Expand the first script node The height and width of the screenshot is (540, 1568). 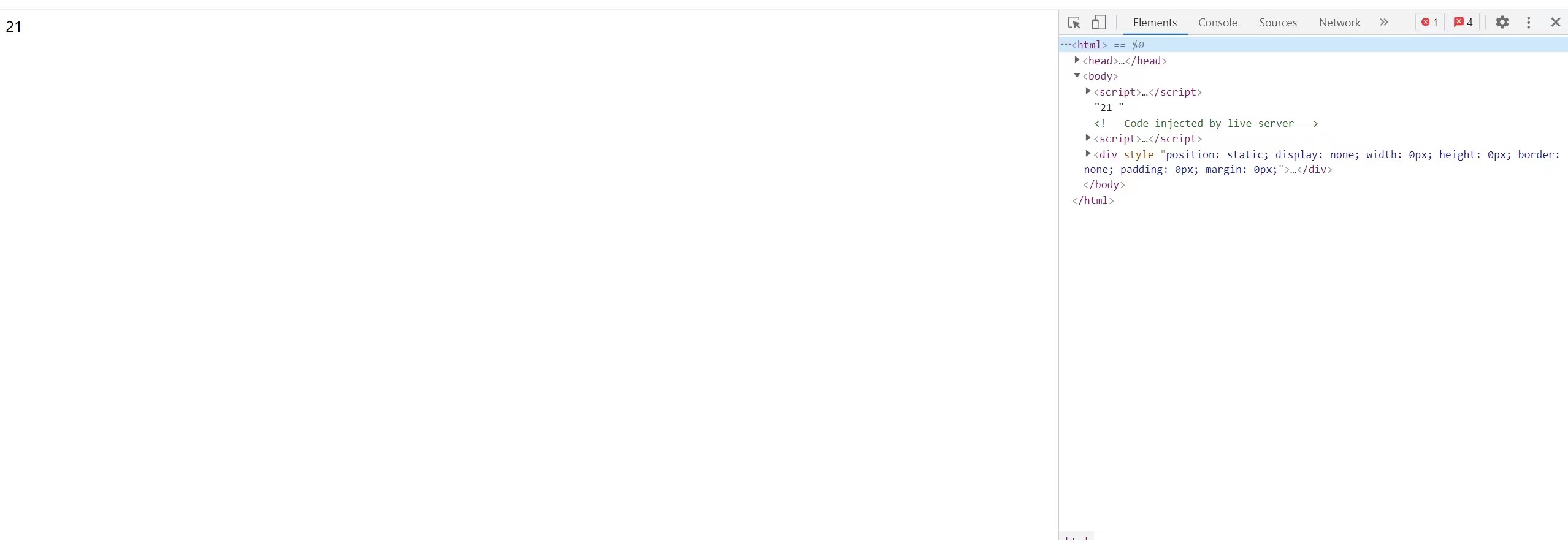(x=1088, y=91)
